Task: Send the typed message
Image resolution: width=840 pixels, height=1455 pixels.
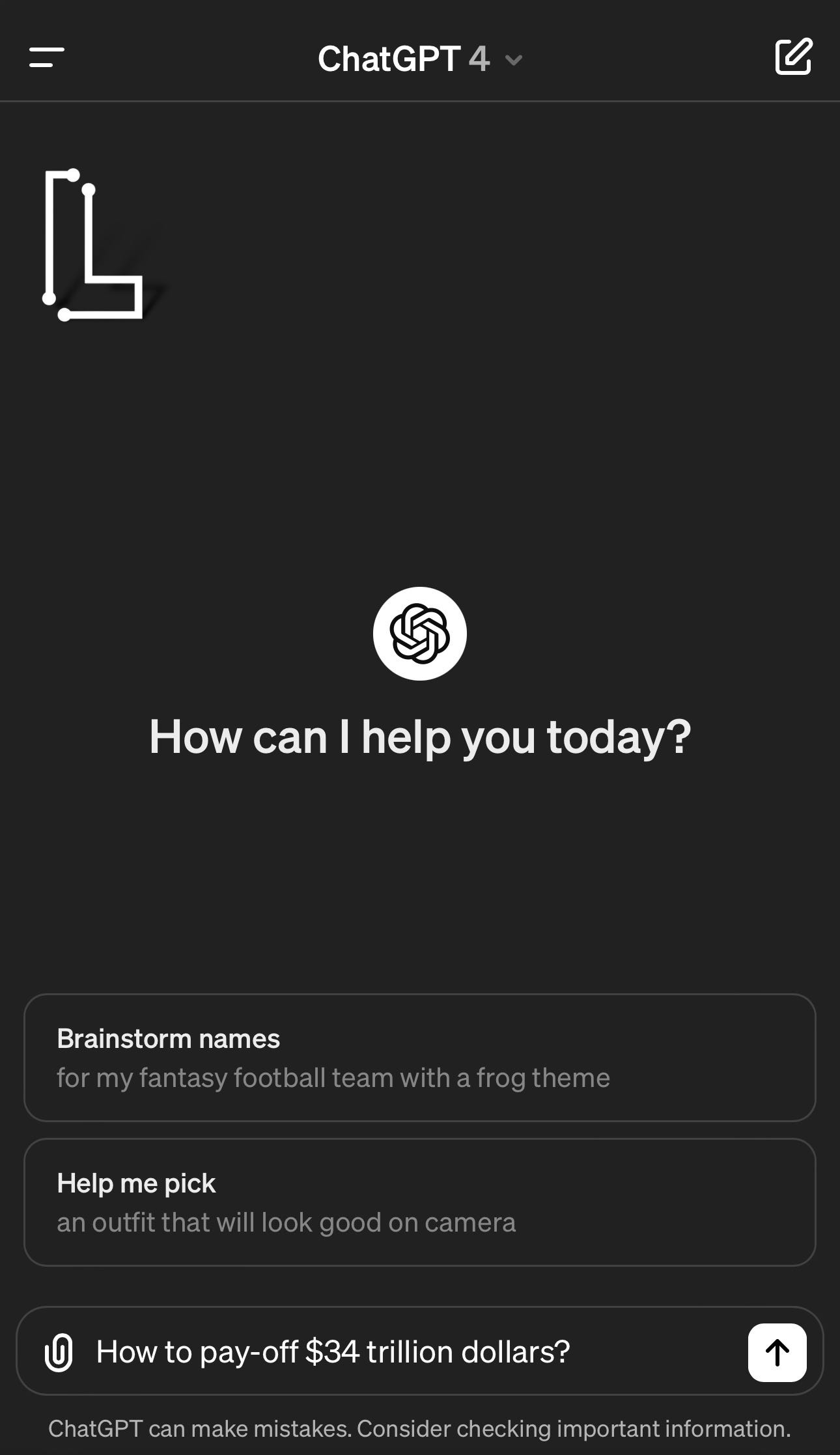Action: pyautogui.click(x=777, y=1352)
